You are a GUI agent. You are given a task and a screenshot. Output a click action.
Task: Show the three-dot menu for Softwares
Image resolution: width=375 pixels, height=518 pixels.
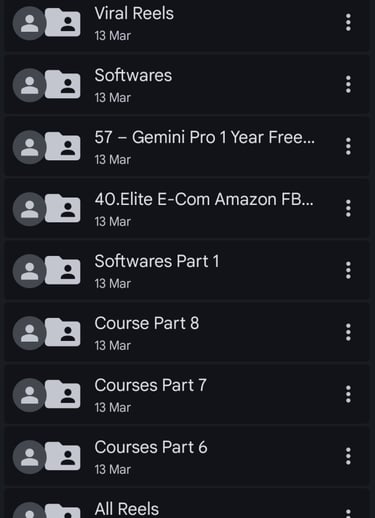348,84
